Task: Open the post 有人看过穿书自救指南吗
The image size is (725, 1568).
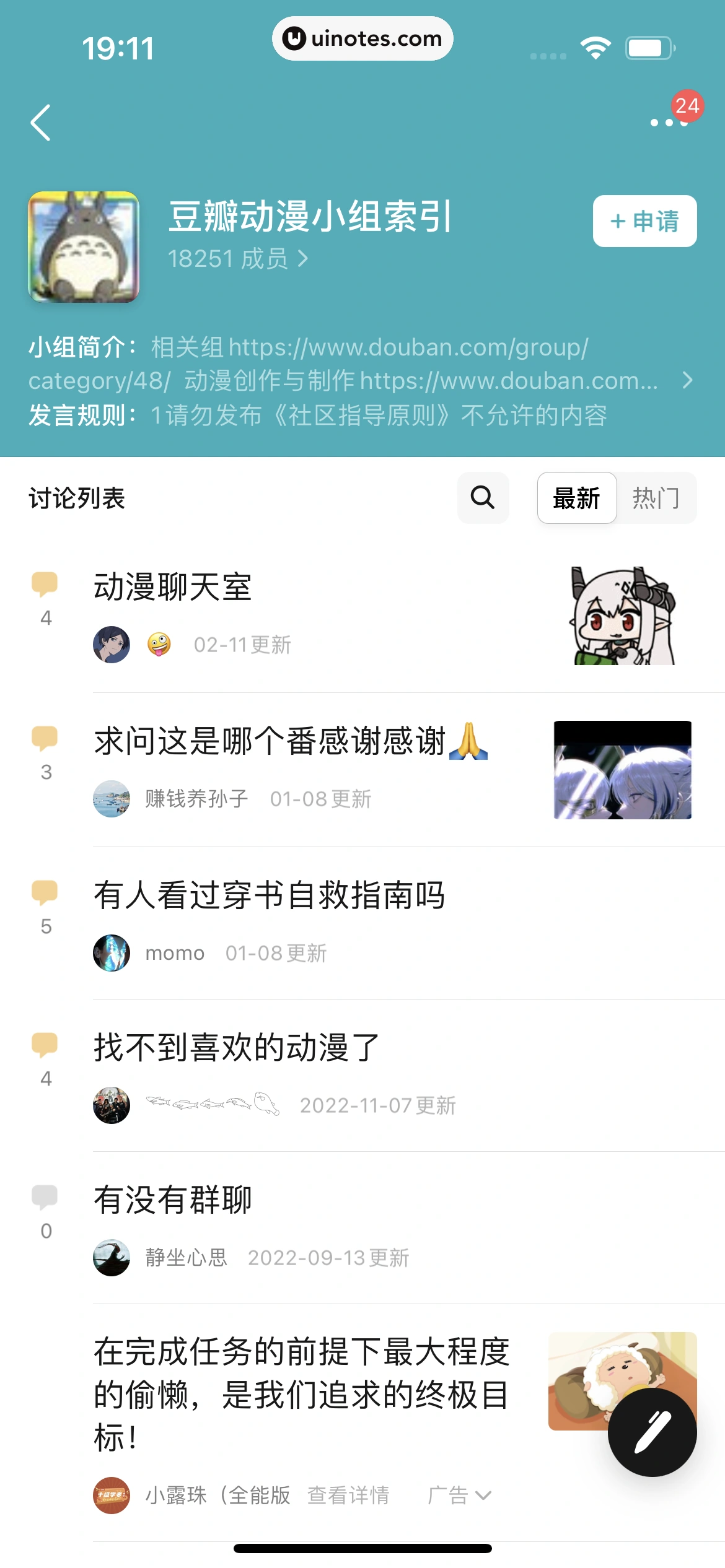Action: [269, 895]
